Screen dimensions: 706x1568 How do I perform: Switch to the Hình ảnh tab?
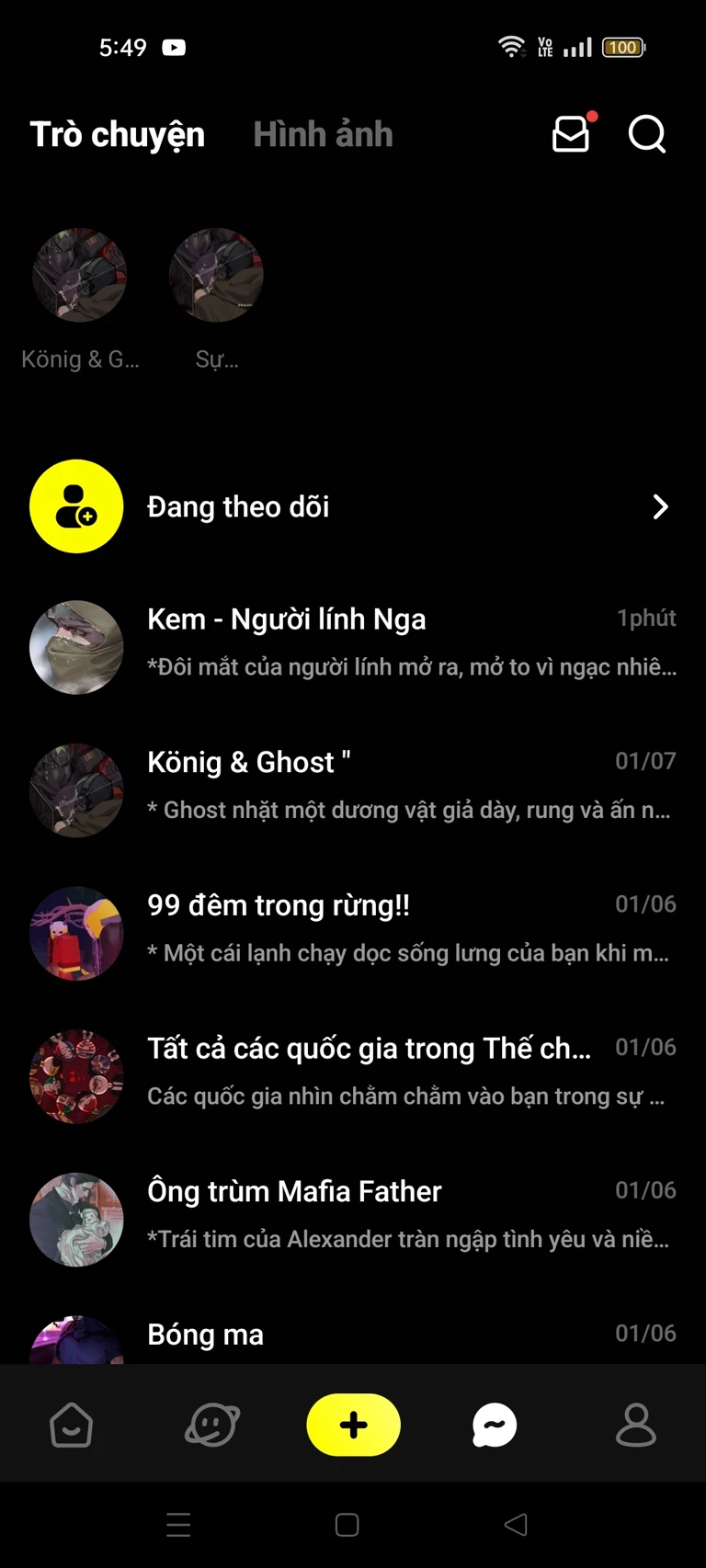pos(323,134)
